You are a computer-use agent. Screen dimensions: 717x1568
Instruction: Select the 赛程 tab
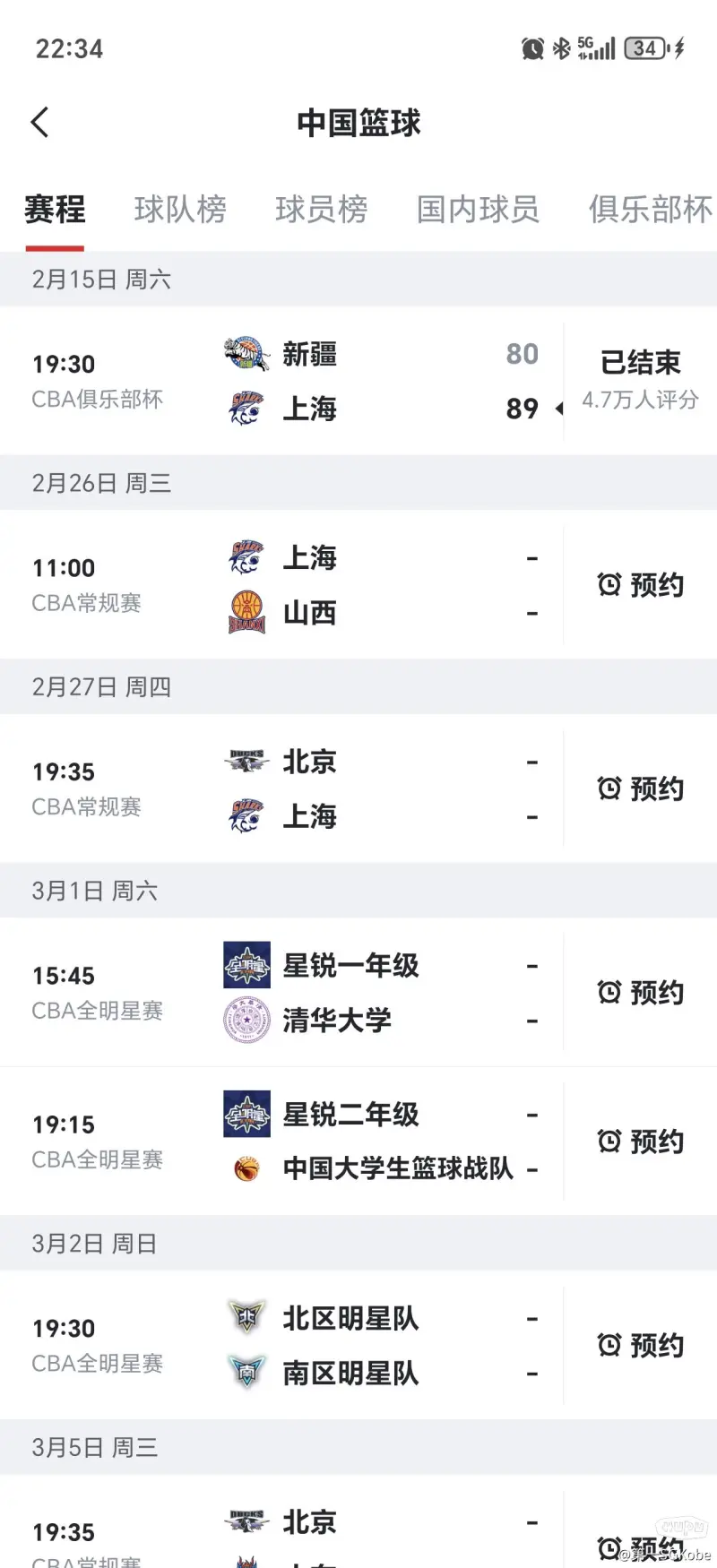55,210
